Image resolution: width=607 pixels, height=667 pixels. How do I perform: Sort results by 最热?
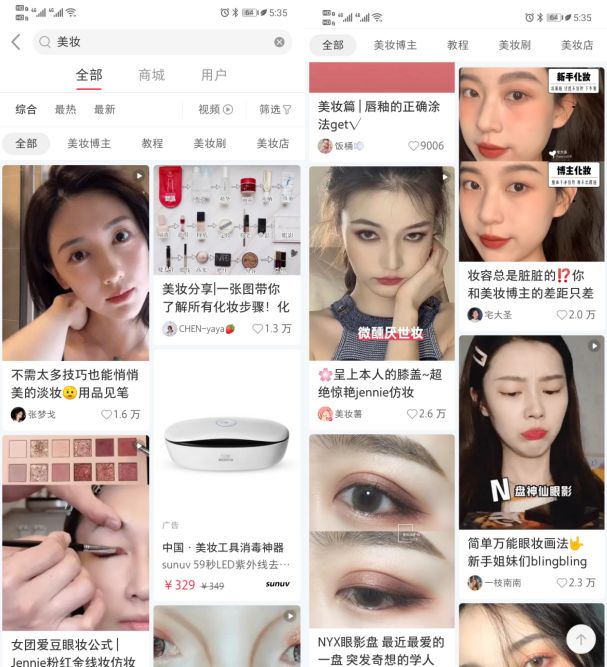[x=65, y=109]
